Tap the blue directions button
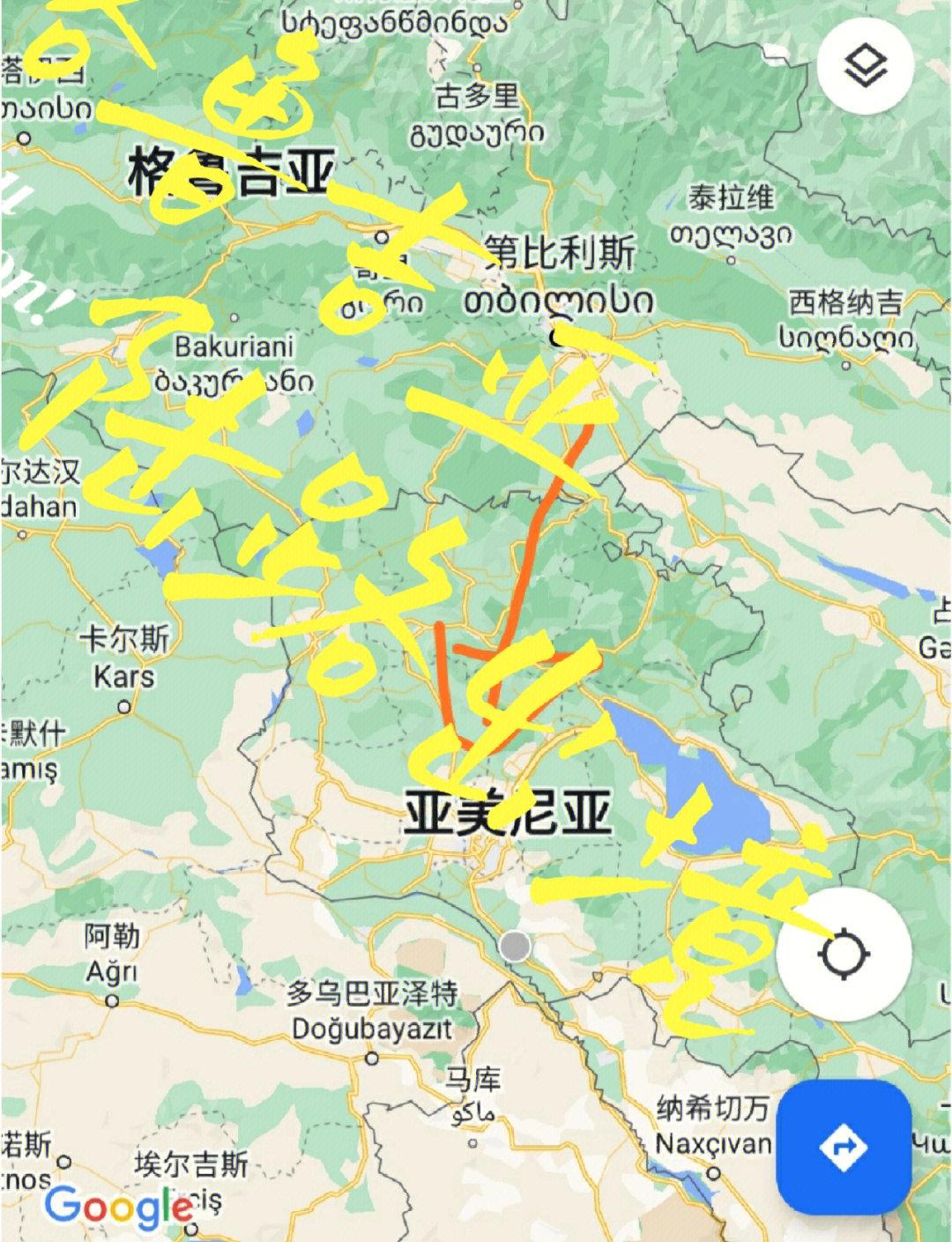Image resolution: width=952 pixels, height=1242 pixels. (843, 1147)
